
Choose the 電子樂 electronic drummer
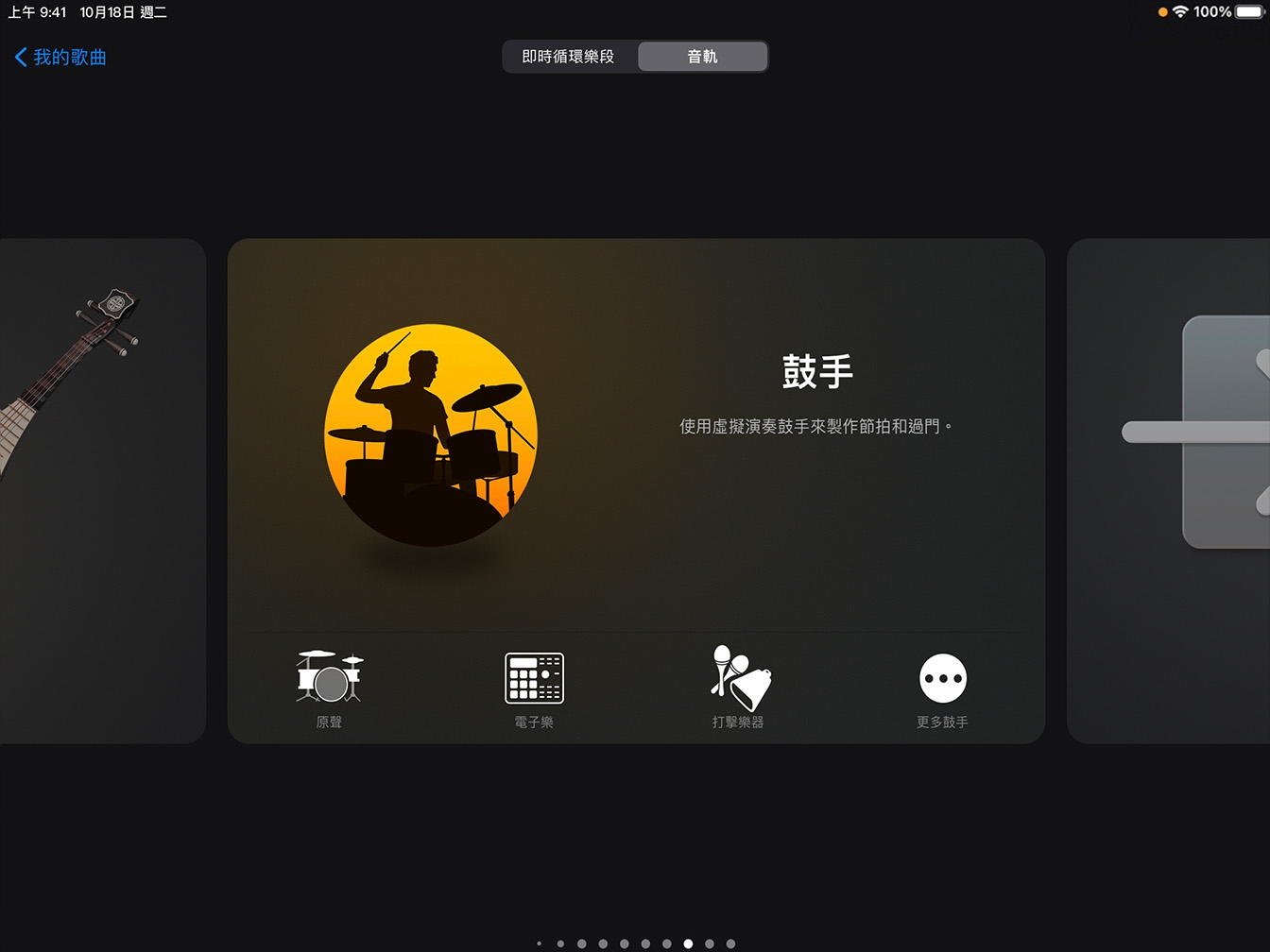(534, 689)
